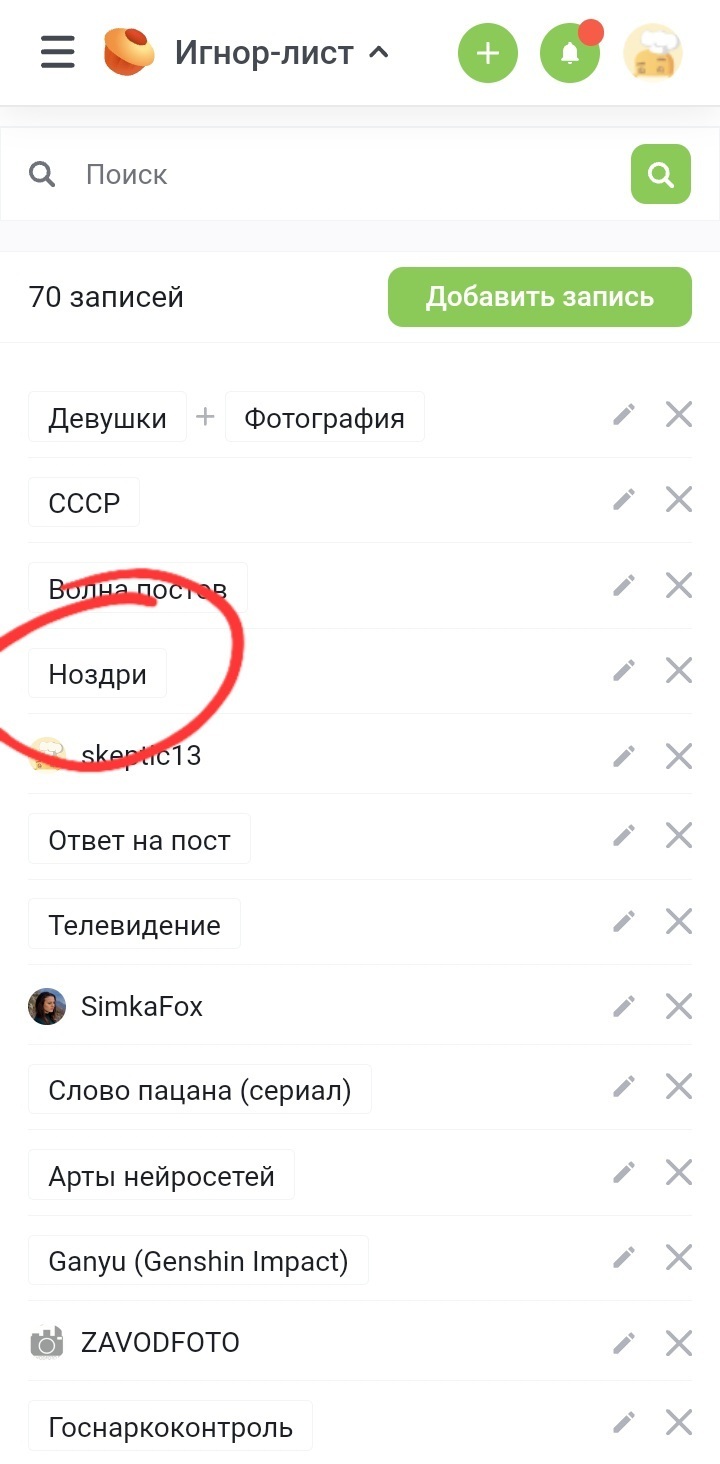Open the hamburger menu
This screenshot has height=1464, width=720.
(58, 52)
